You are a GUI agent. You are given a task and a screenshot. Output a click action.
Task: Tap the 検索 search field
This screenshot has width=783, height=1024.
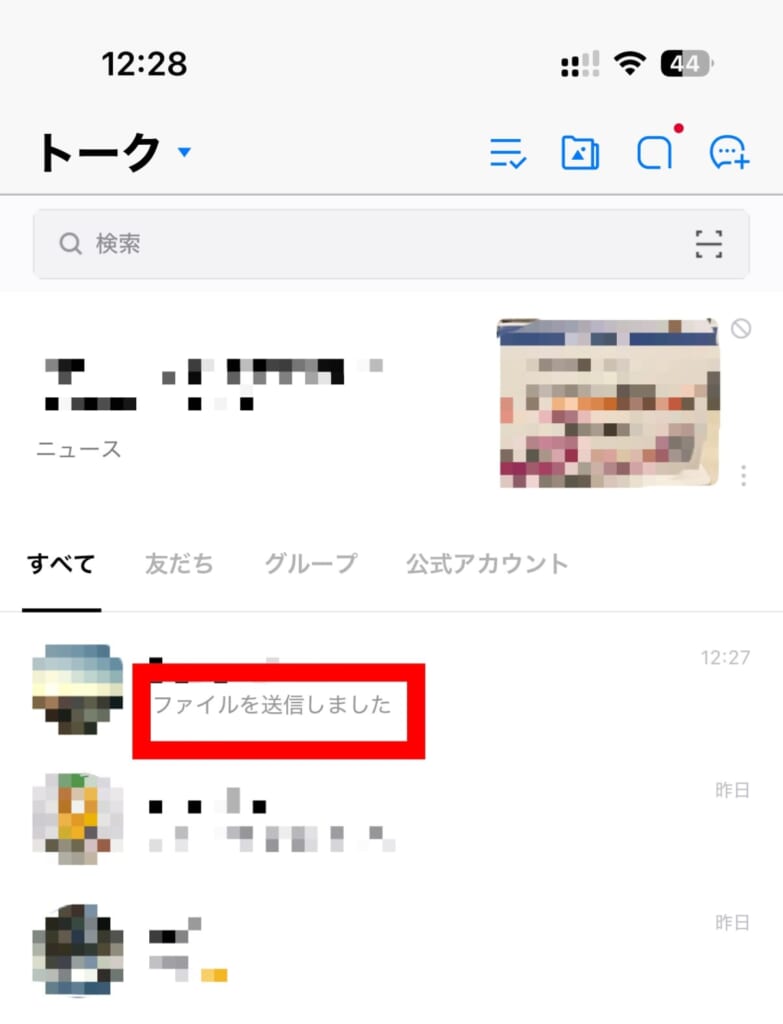pyautogui.click(x=360, y=244)
